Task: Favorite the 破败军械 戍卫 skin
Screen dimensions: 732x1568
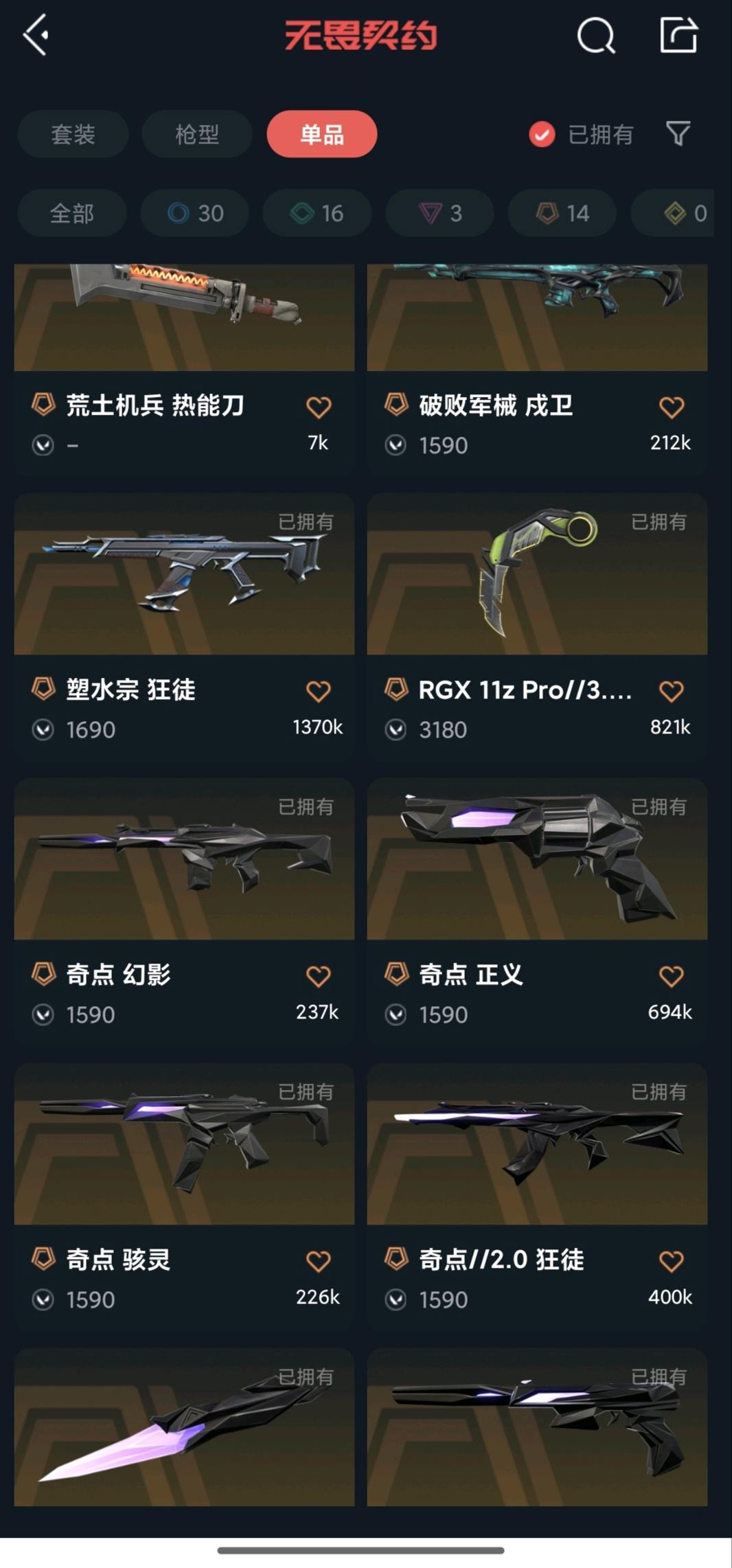Action: [672, 407]
